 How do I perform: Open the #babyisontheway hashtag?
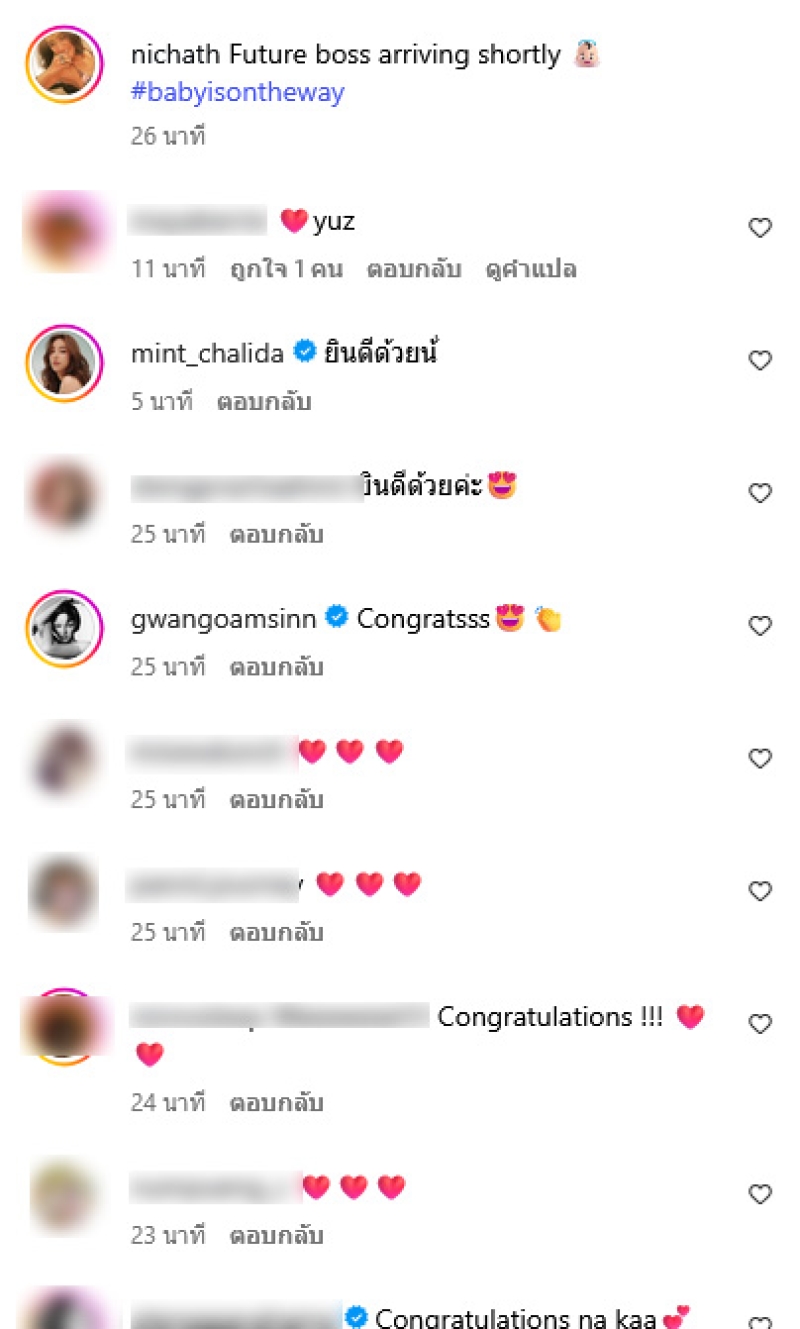point(238,93)
